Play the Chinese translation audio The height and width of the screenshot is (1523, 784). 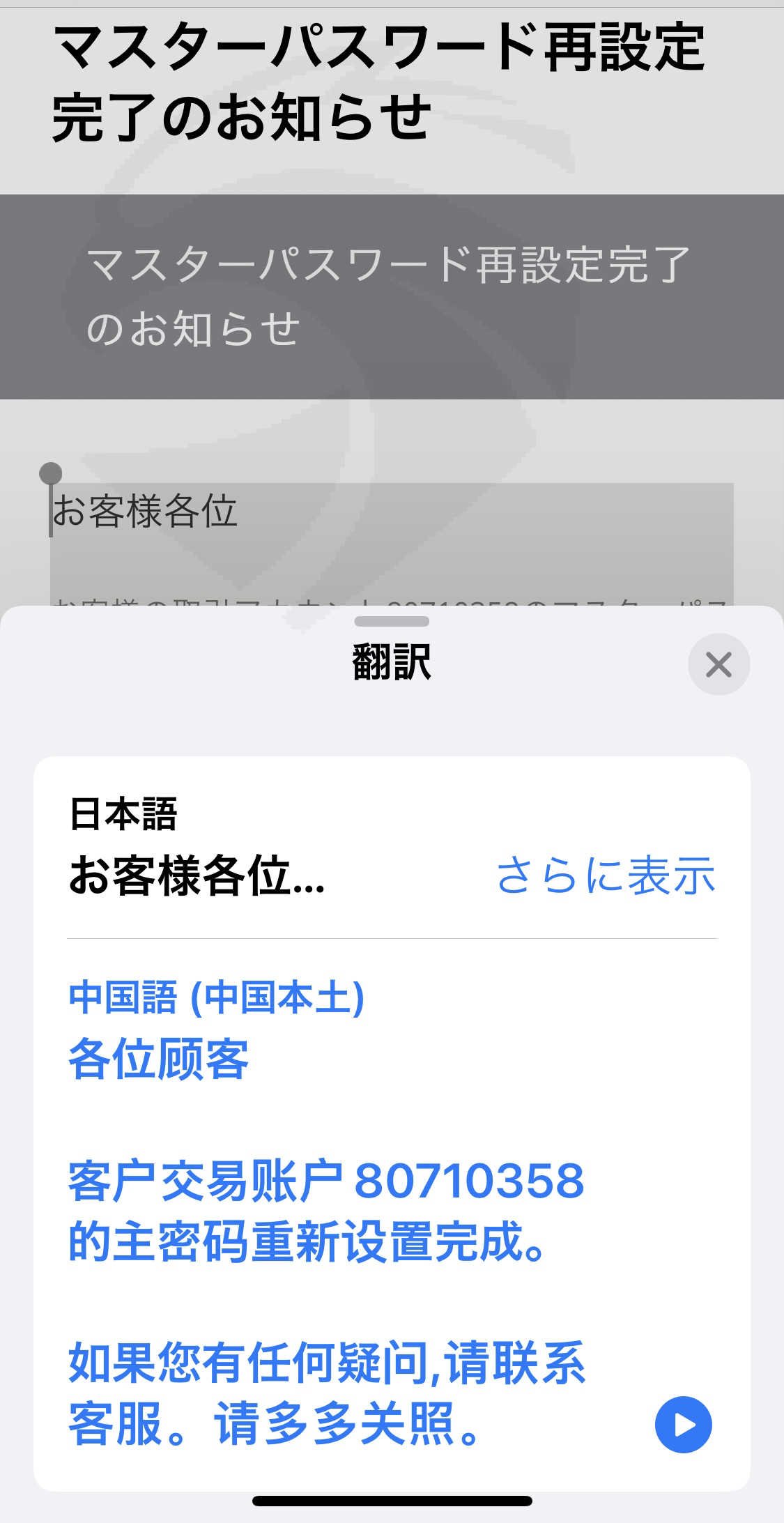pos(683,1425)
